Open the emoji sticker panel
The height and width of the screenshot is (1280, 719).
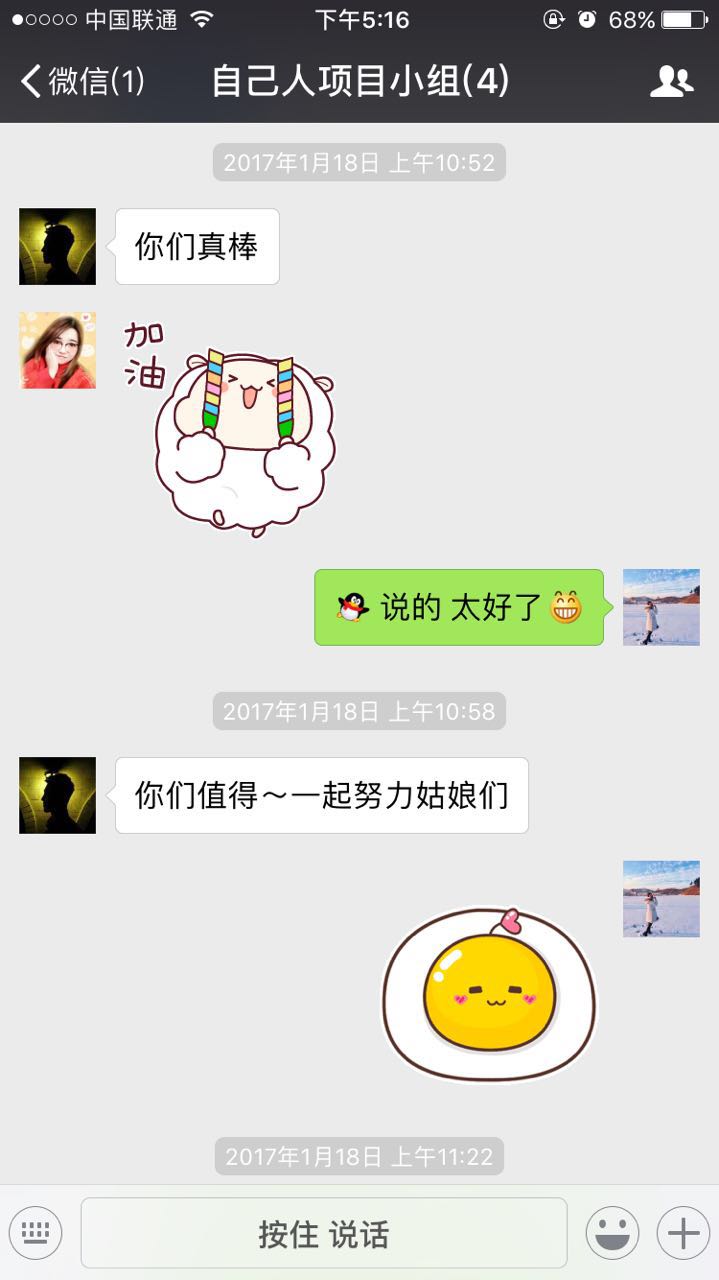coord(612,1233)
